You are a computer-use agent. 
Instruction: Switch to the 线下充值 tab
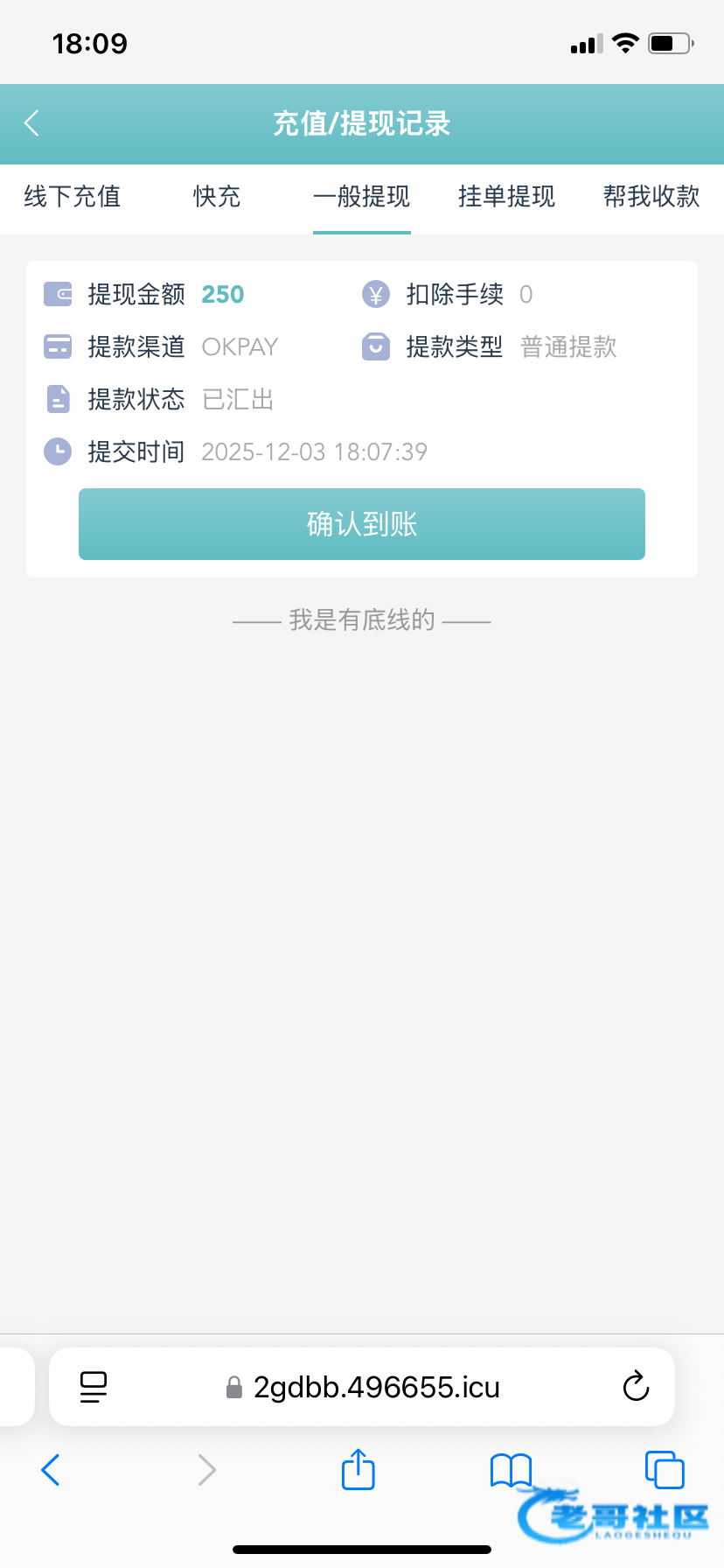tap(72, 196)
